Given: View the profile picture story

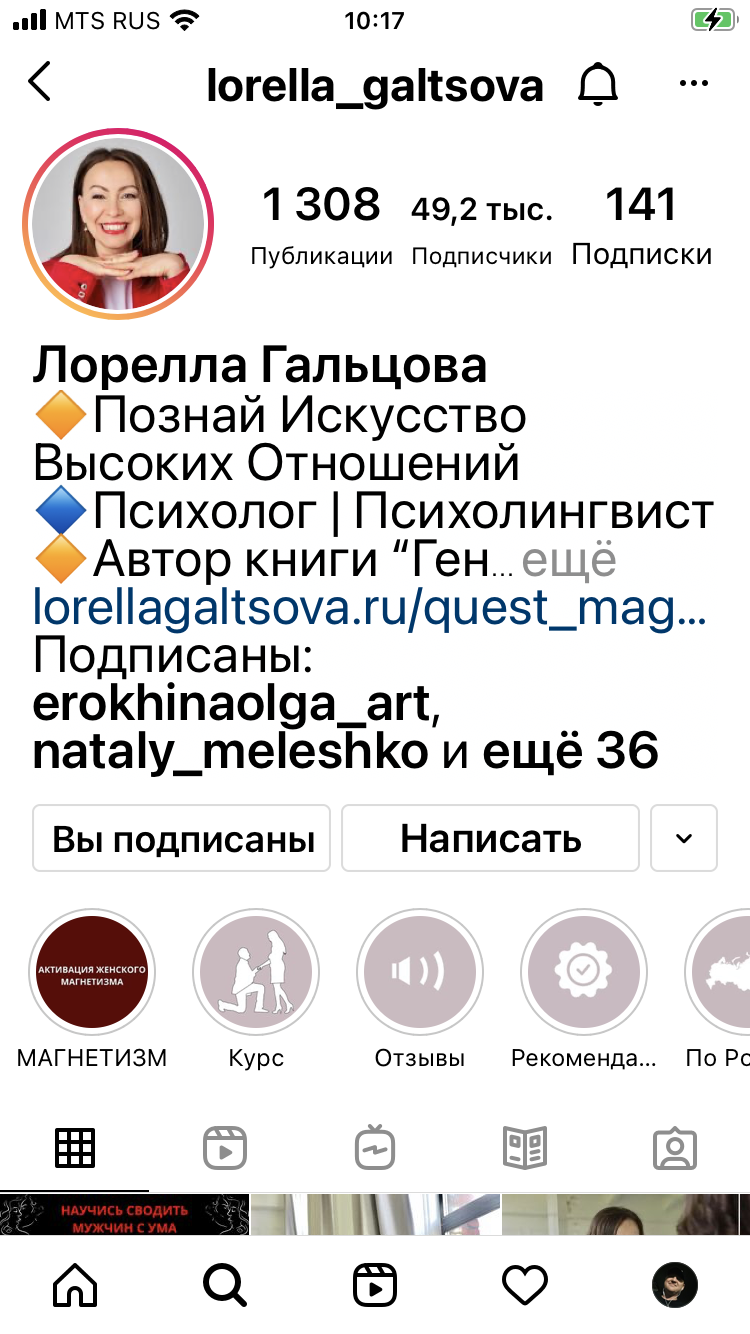Looking at the screenshot, I should (118, 223).
